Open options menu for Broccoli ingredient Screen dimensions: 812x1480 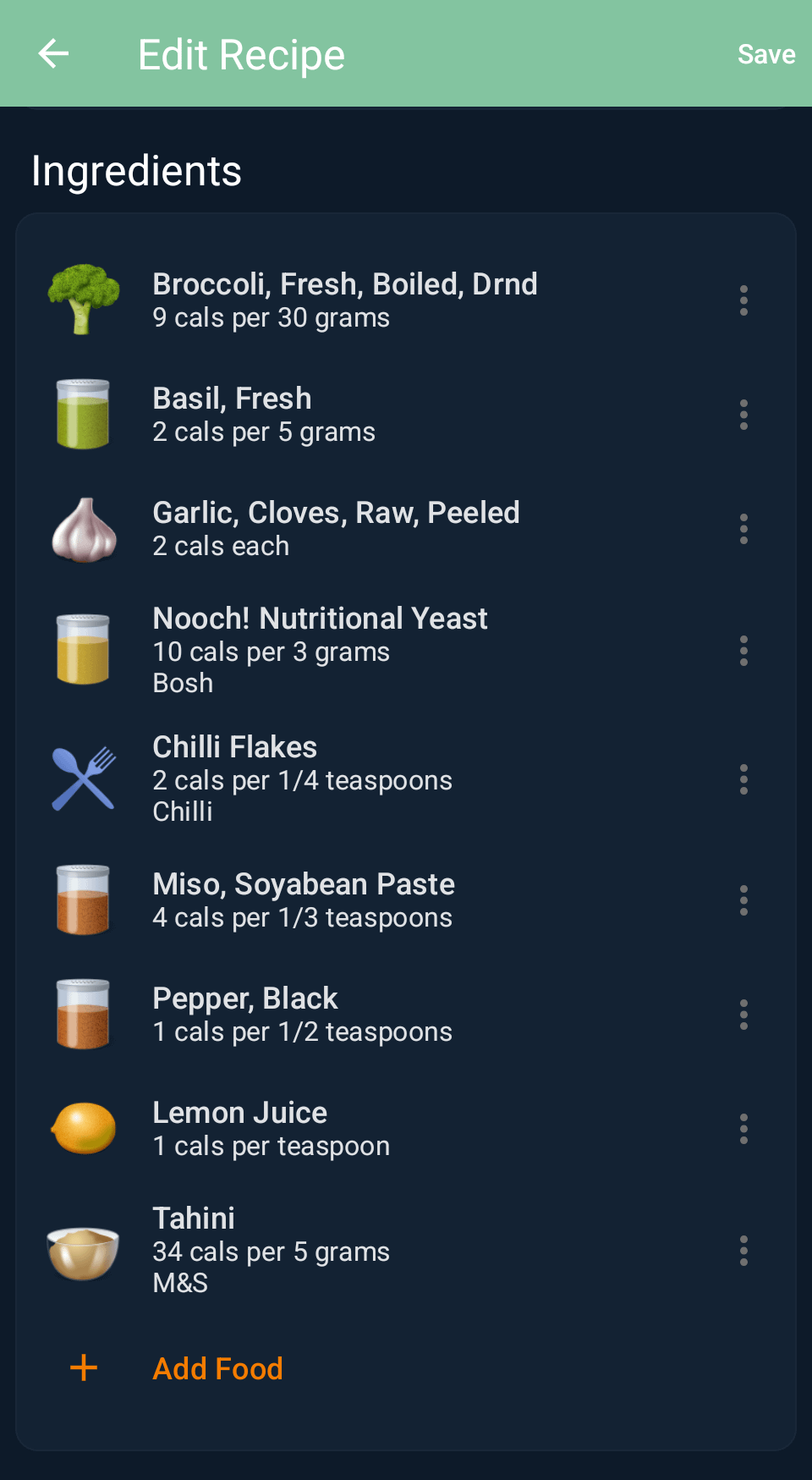click(x=743, y=300)
